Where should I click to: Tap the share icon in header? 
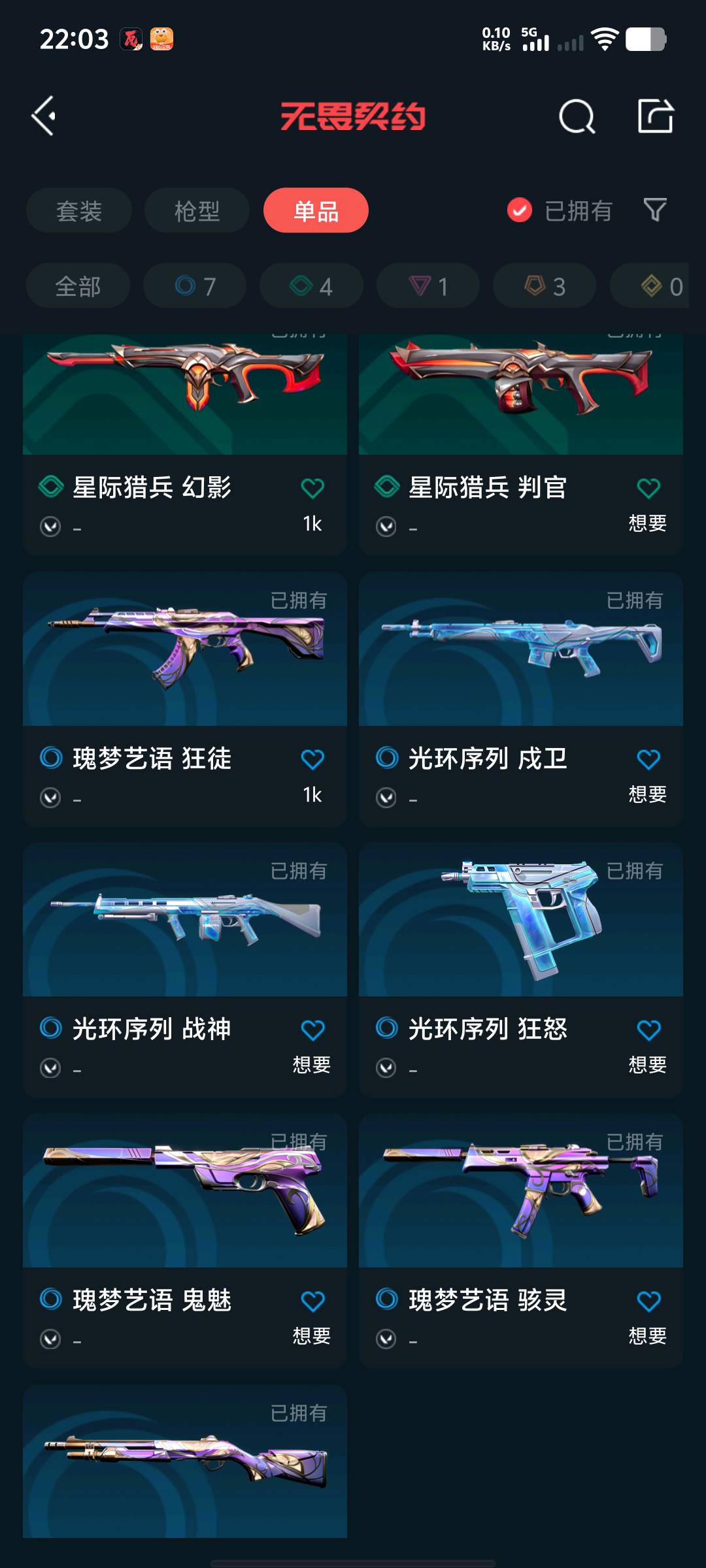pos(655,117)
